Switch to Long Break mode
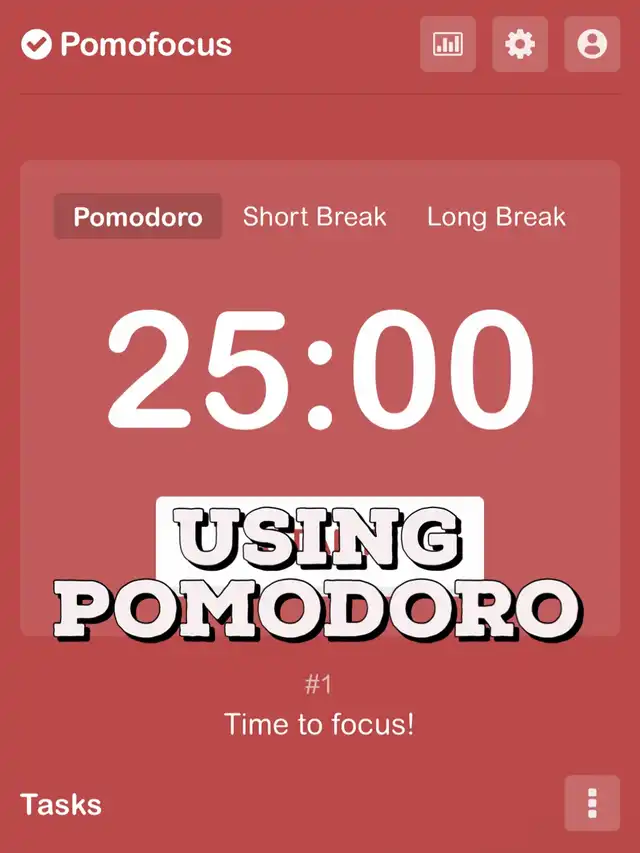Image resolution: width=640 pixels, height=853 pixels. tap(496, 217)
